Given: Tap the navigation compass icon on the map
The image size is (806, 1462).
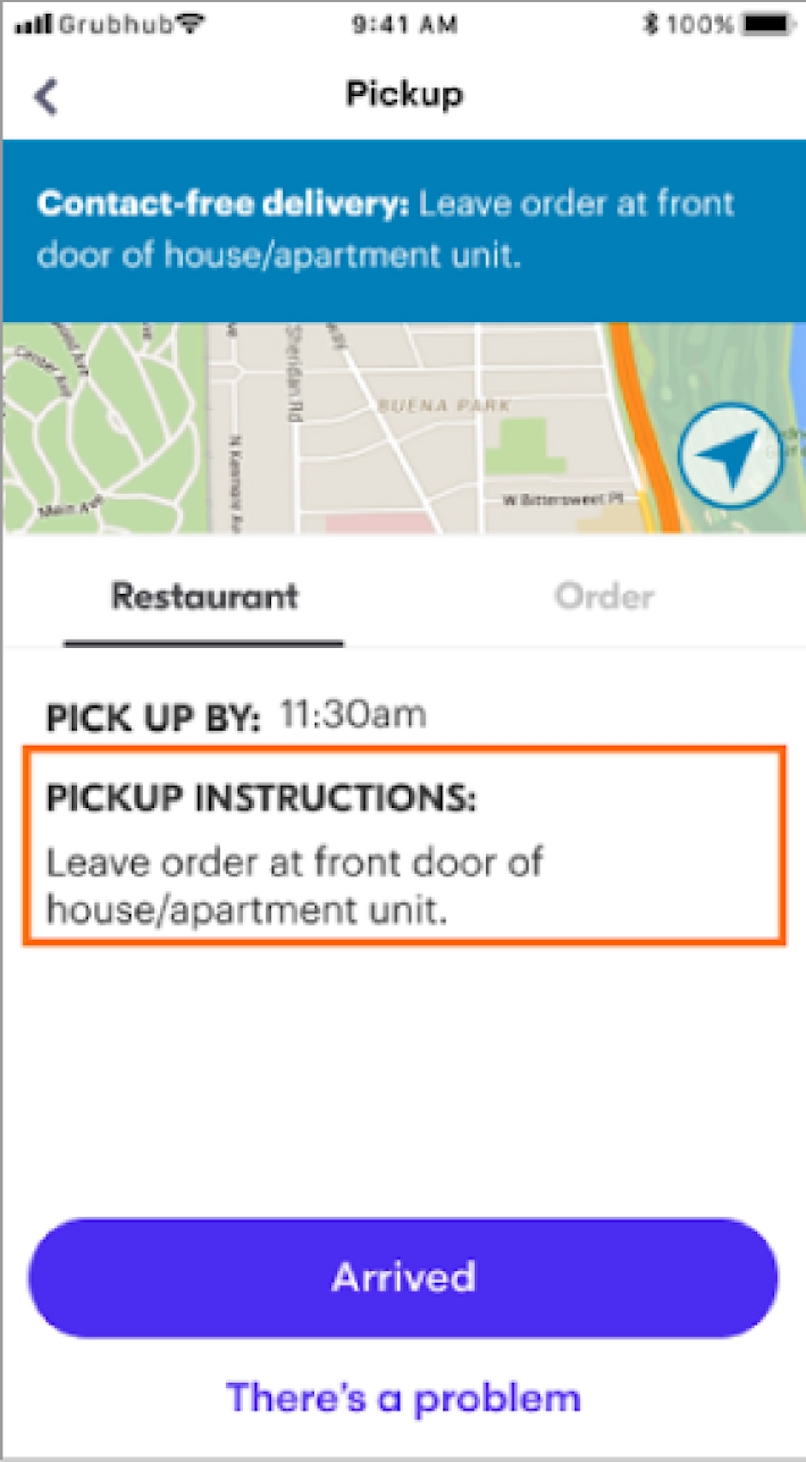Looking at the screenshot, I should click(x=731, y=455).
